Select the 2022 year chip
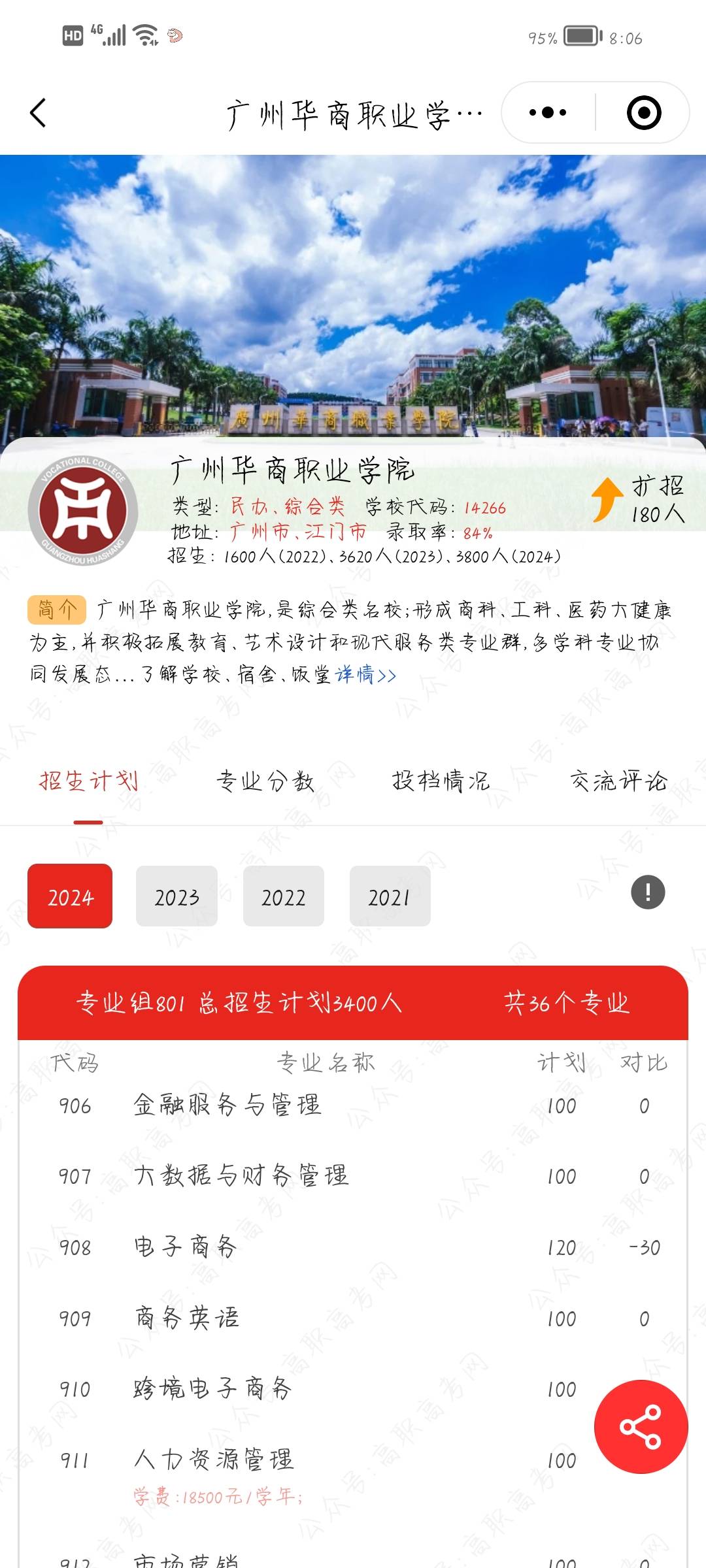The image size is (706, 1568). (283, 896)
